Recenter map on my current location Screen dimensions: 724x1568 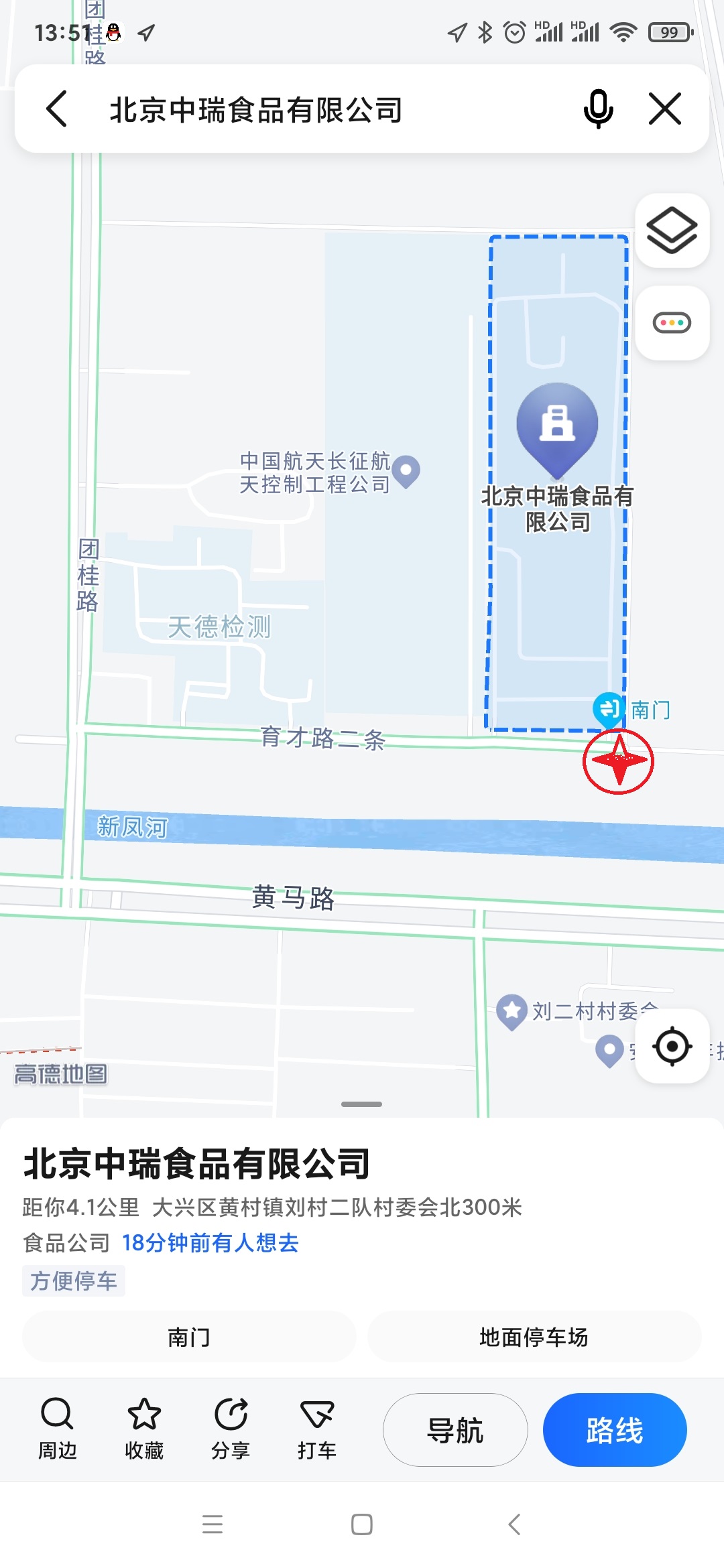pos(672,1046)
